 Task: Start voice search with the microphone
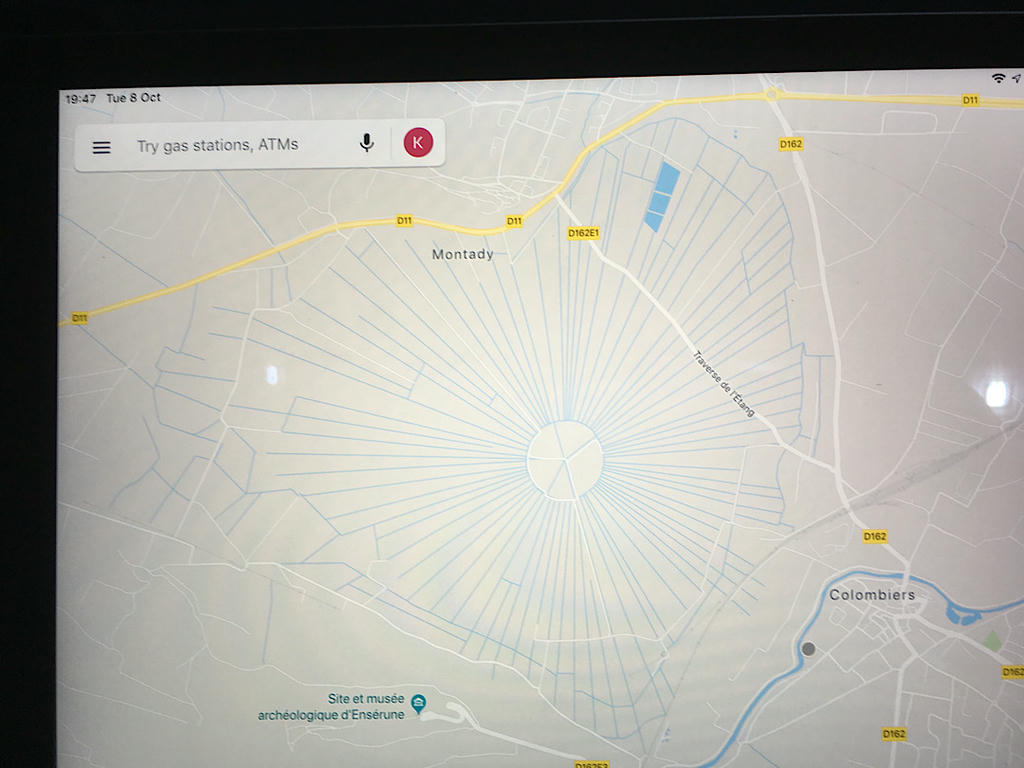pyautogui.click(x=367, y=144)
